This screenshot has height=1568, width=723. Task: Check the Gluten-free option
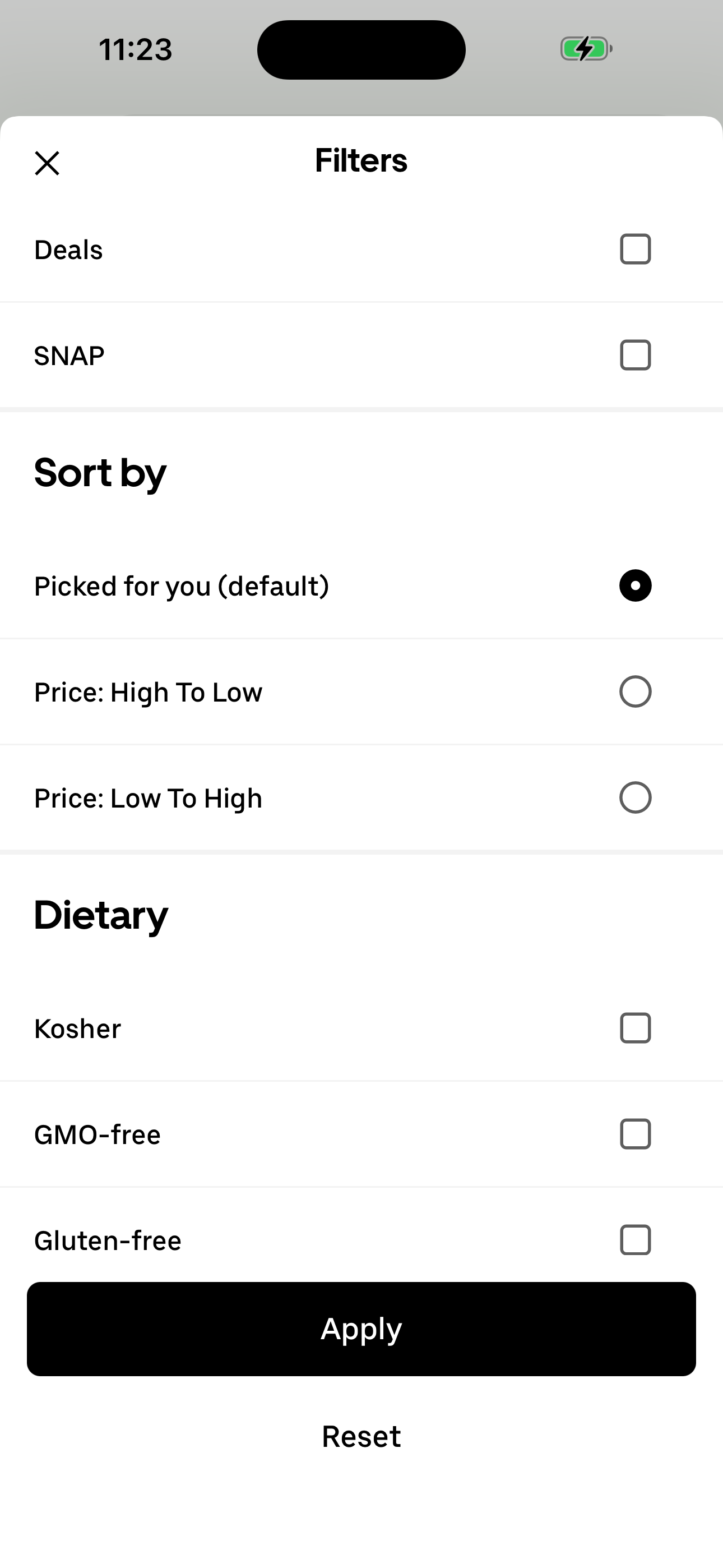click(636, 1239)
